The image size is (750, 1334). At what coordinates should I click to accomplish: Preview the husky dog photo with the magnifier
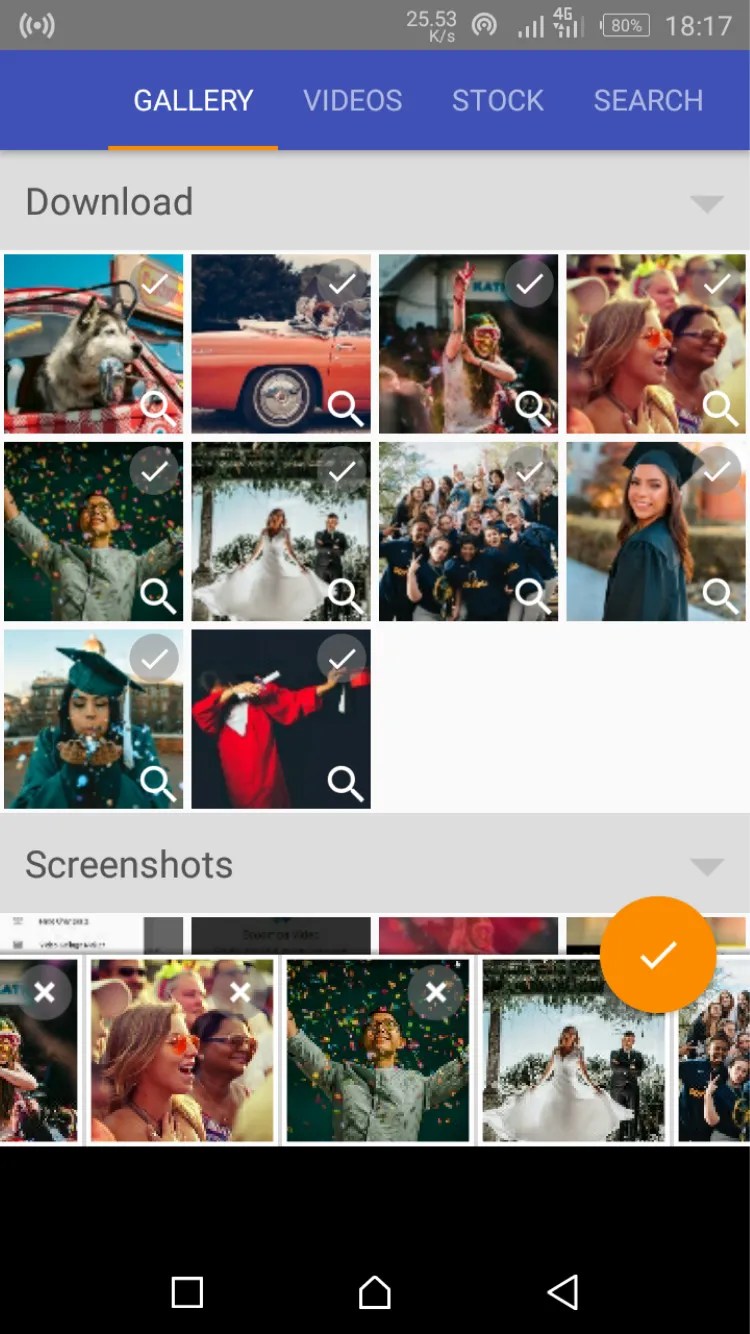[x=157, y=407]
